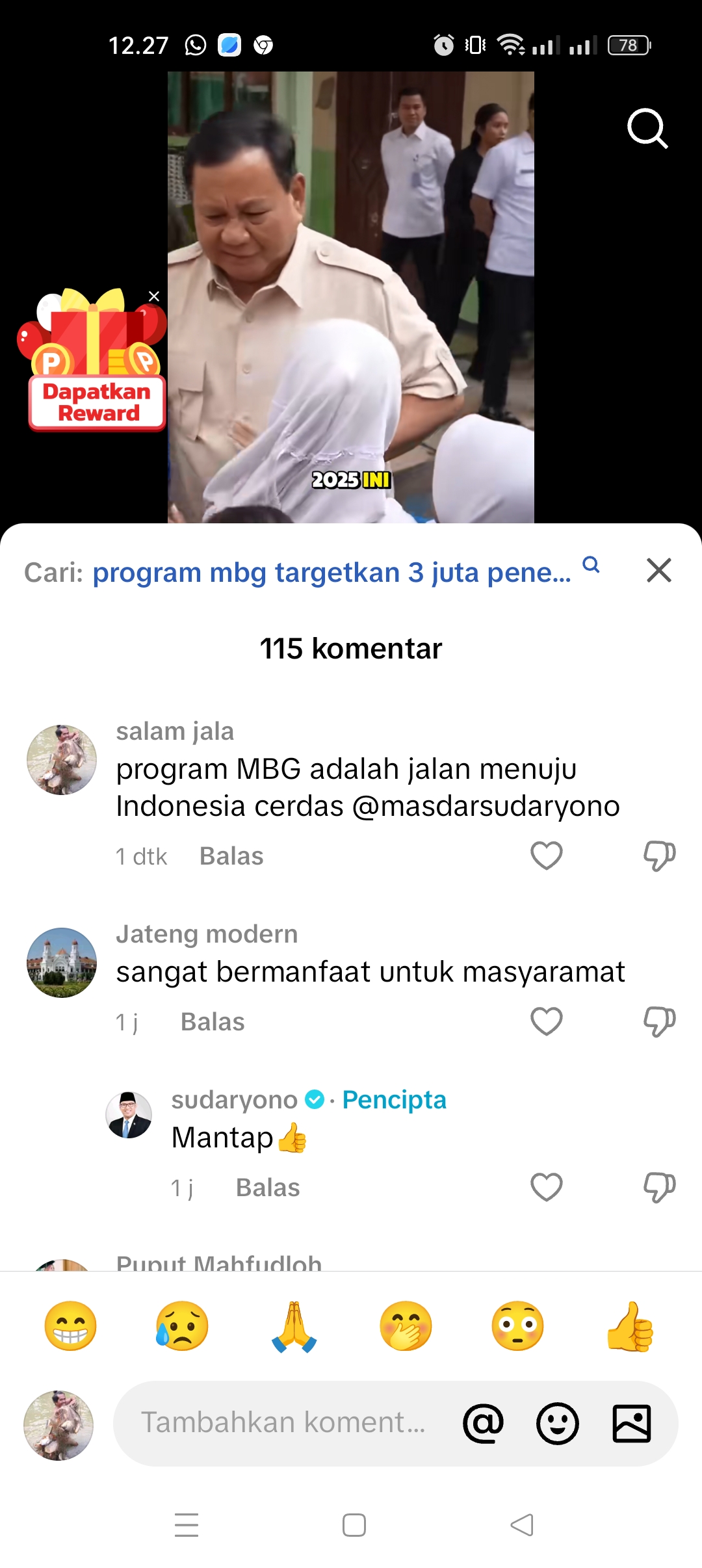Open sudaryono's profile picture

(129, 1115)
